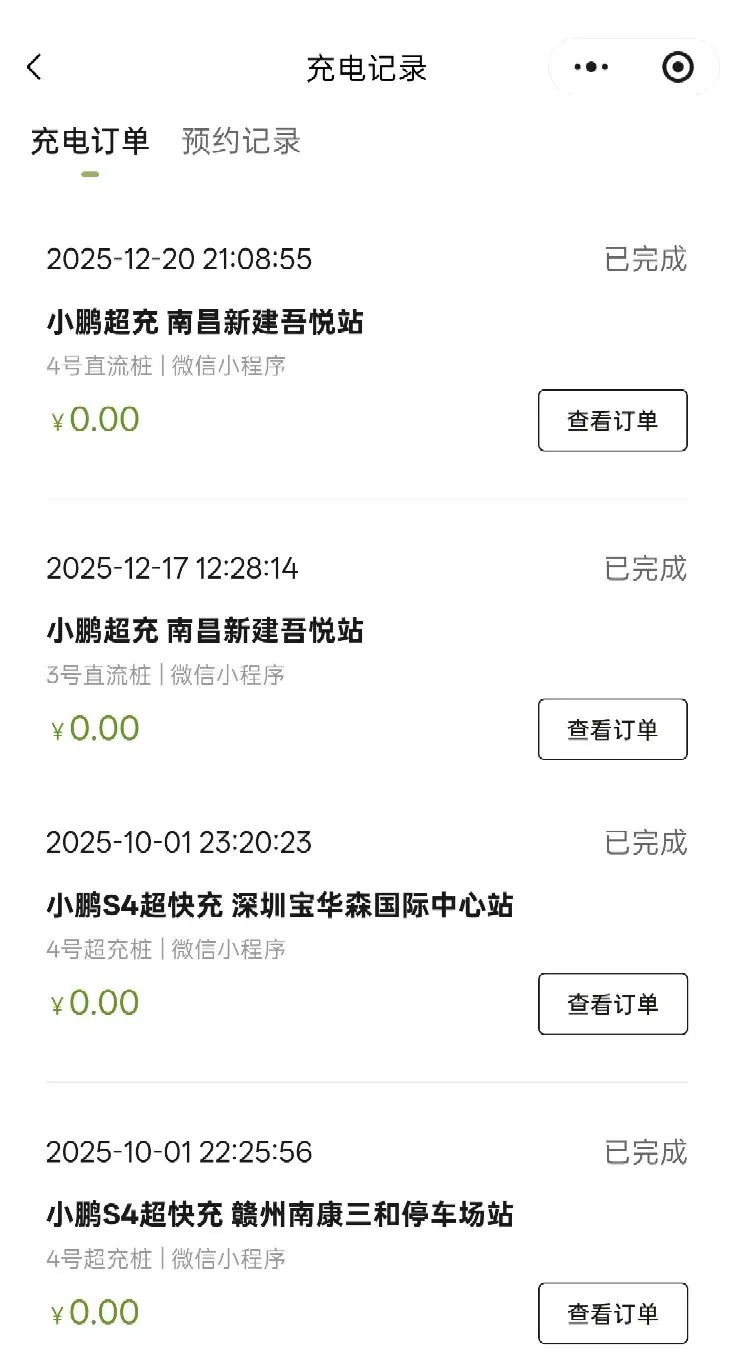Viewport: 734px width, 1365px height.
Task: View order for 深圳宝华森国际中心站 charge
Action: [612, 1004]
